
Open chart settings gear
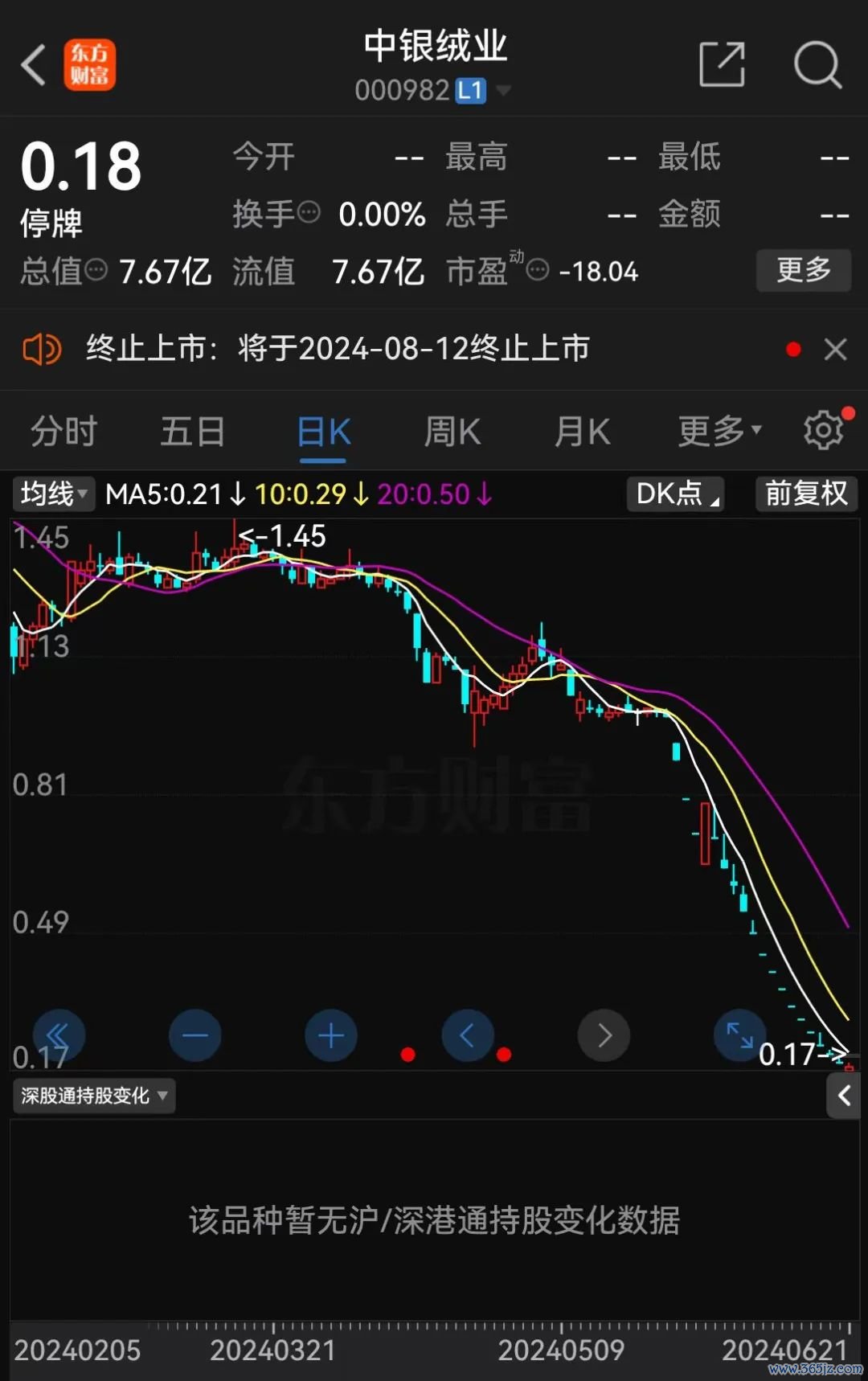point(824,430)
